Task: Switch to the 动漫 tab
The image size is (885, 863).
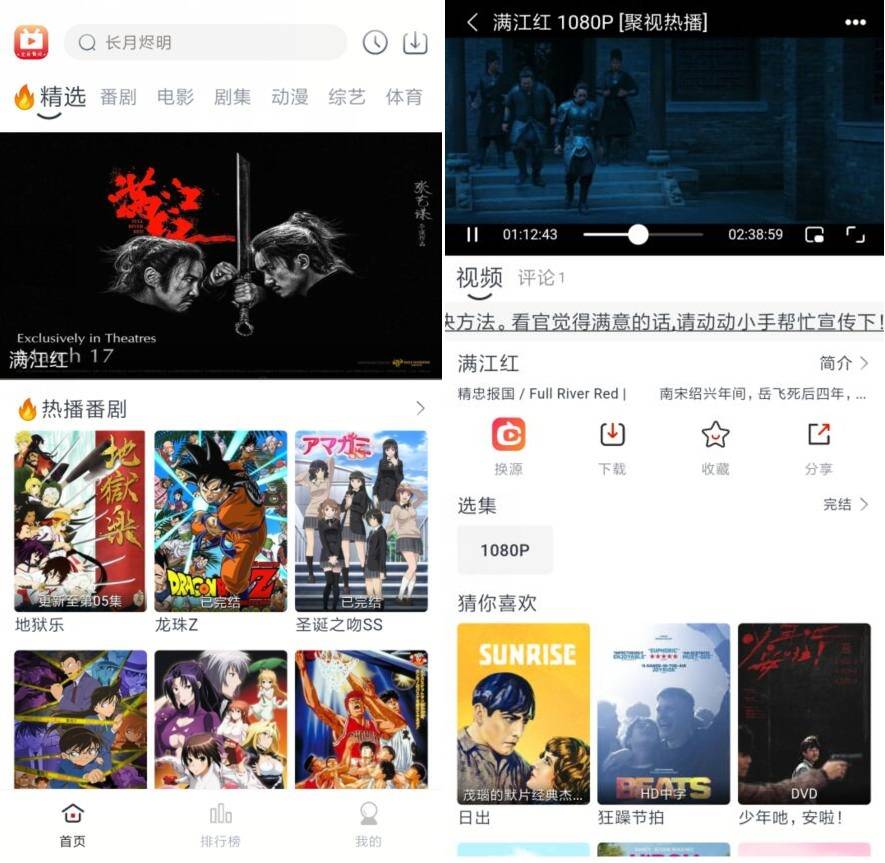Action: pos(289,97)
